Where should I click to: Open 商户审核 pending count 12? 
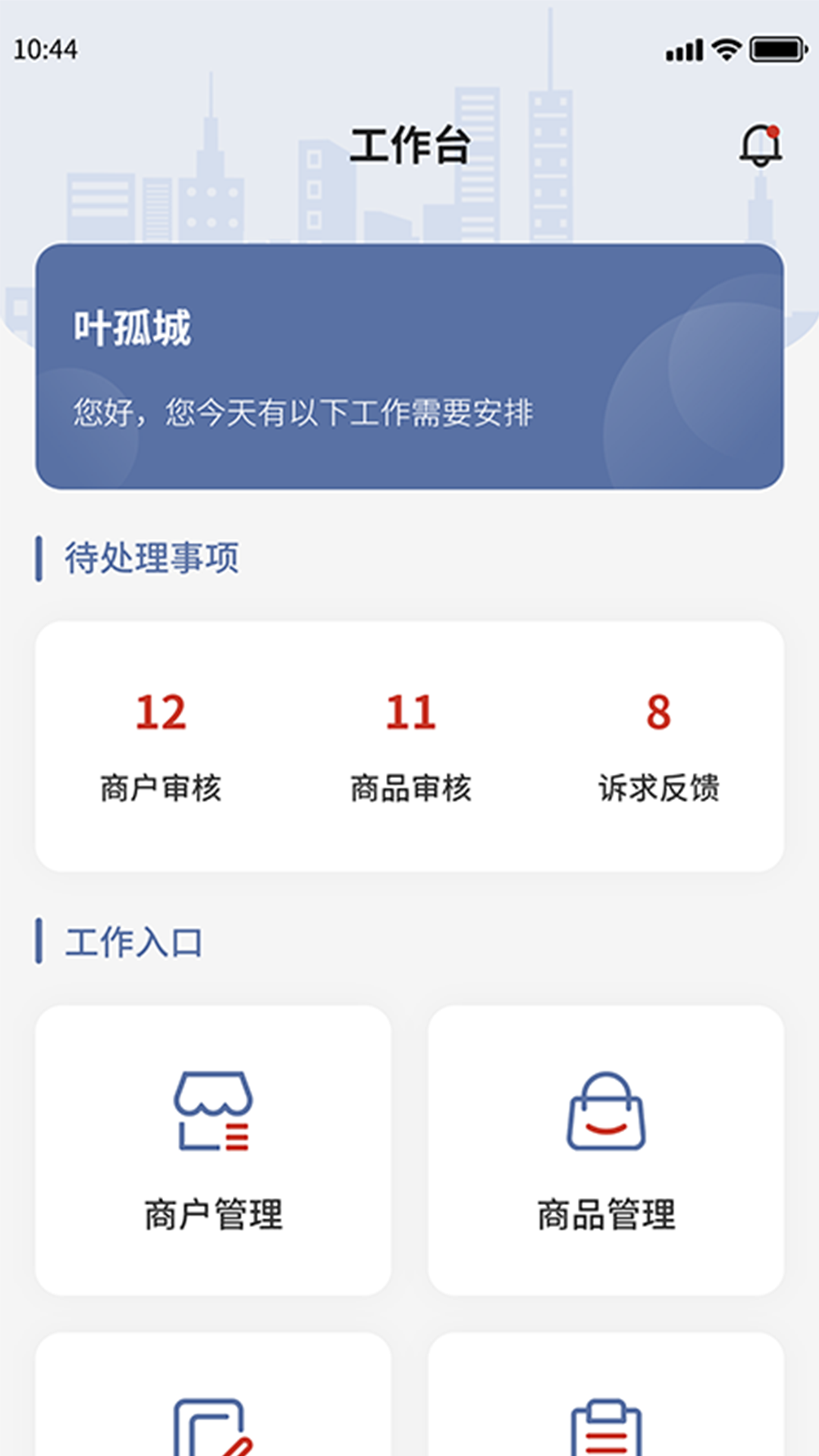(159, 743)
